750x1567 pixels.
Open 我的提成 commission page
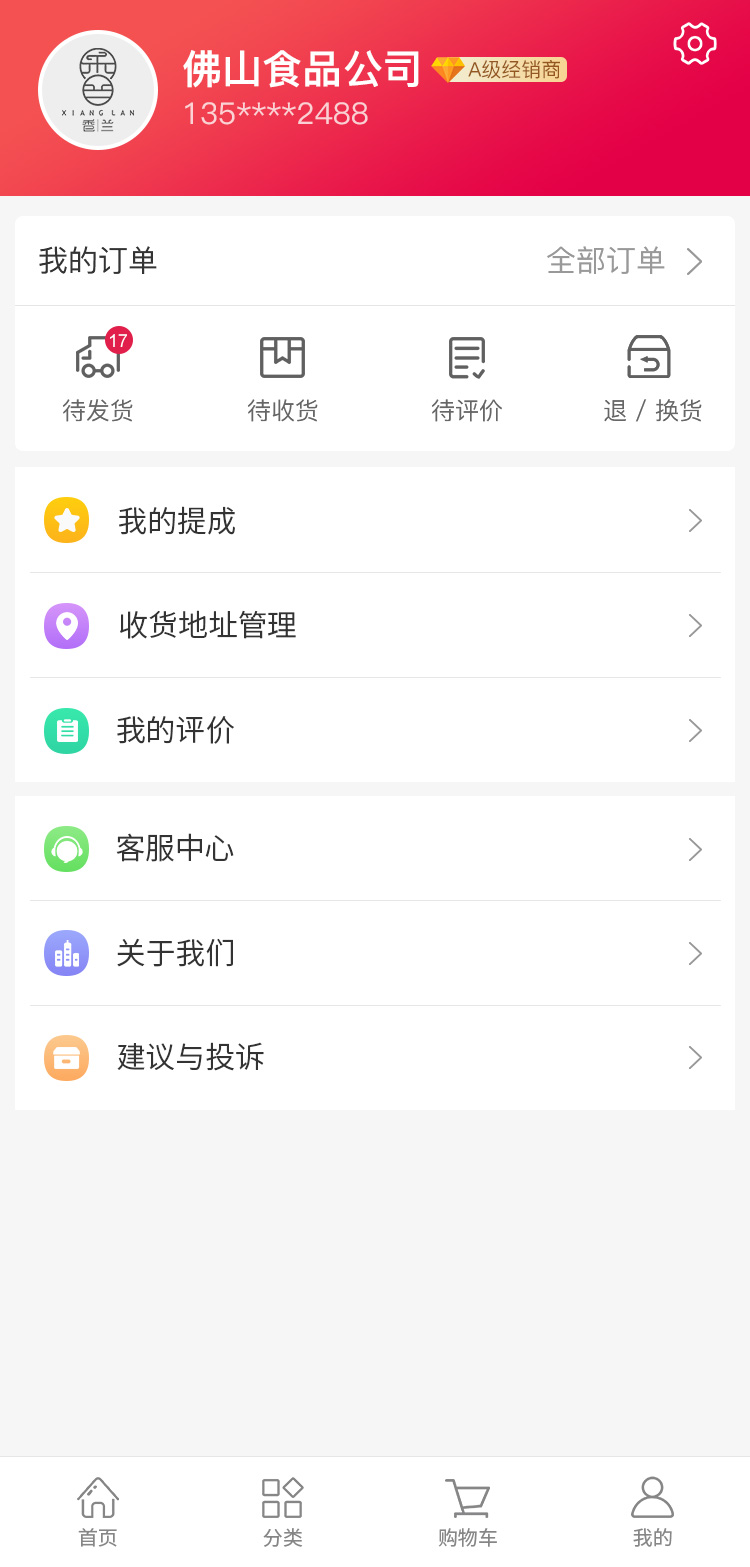coord(375,521)
